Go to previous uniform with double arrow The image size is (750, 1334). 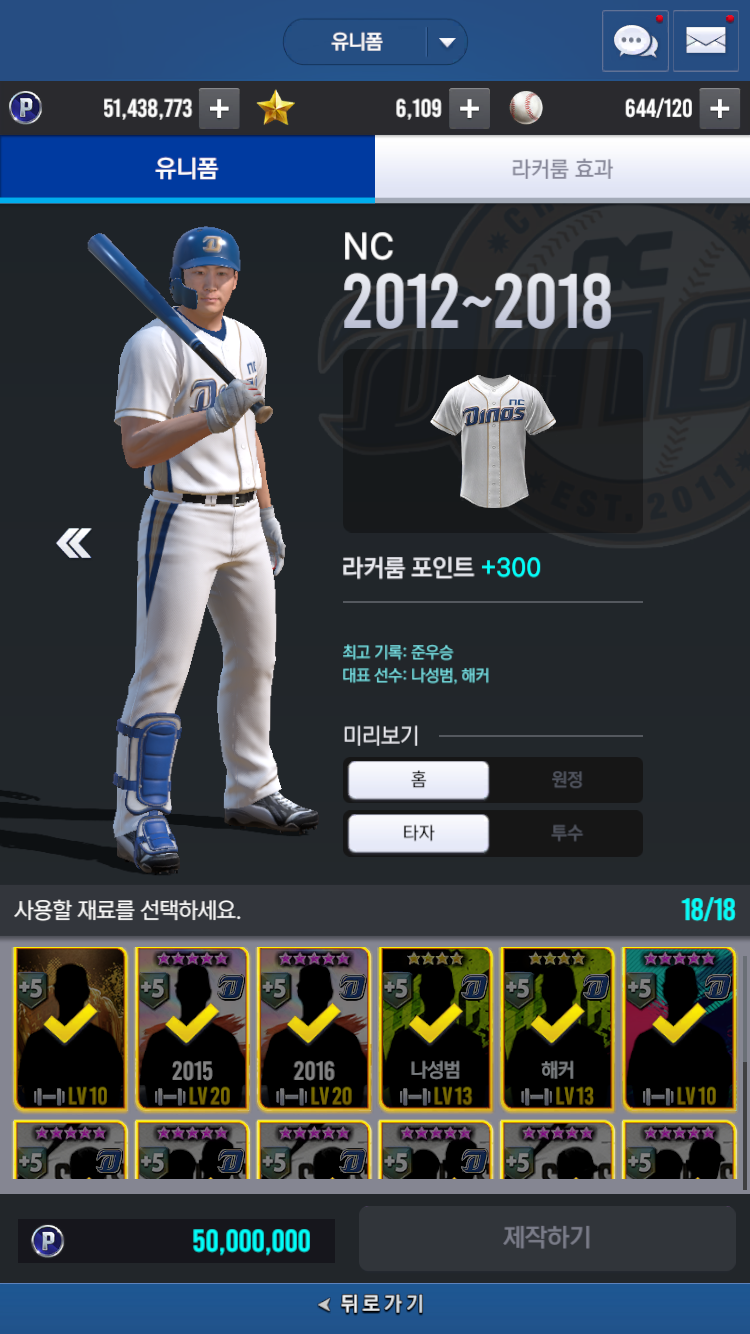click(x=74, y=544)
